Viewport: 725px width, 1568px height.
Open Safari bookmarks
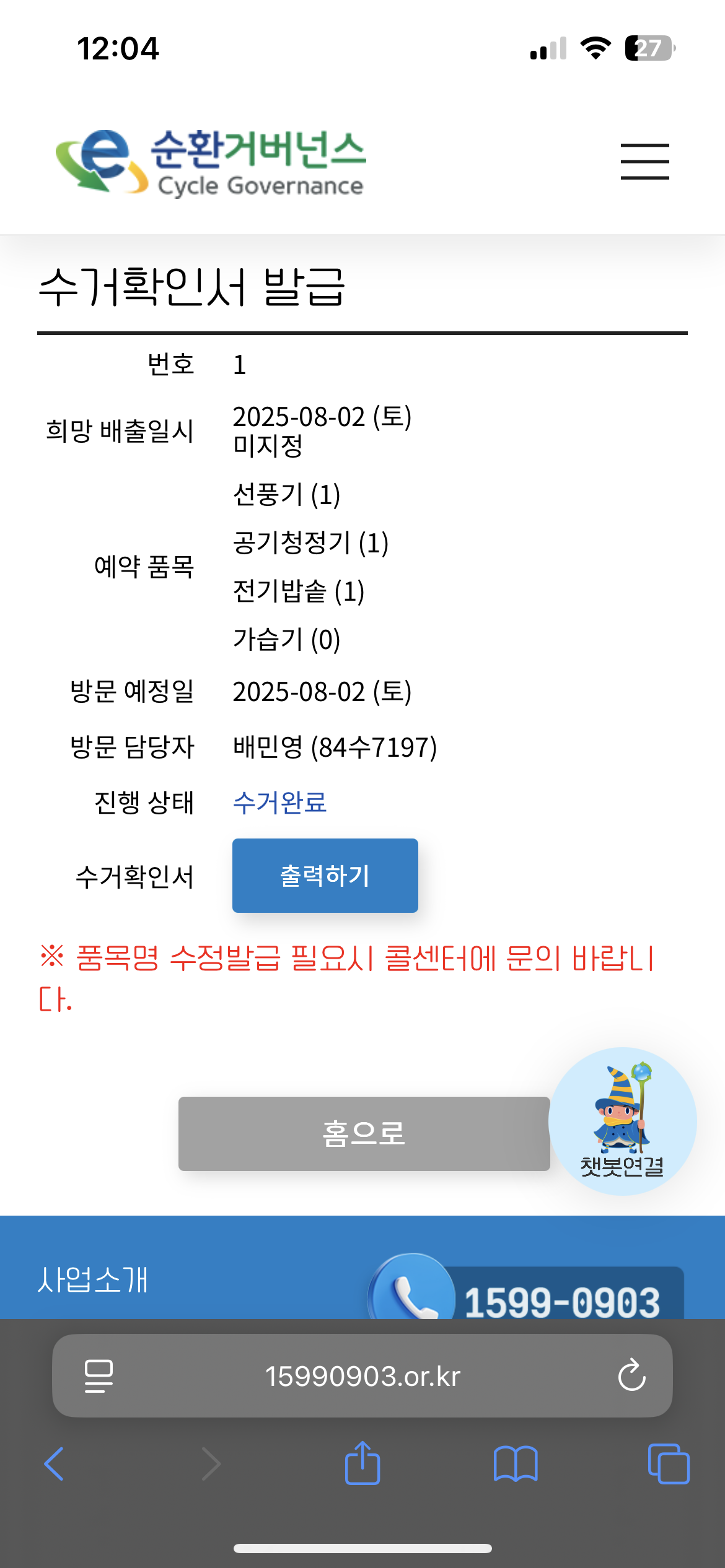tap(516, 1464)
